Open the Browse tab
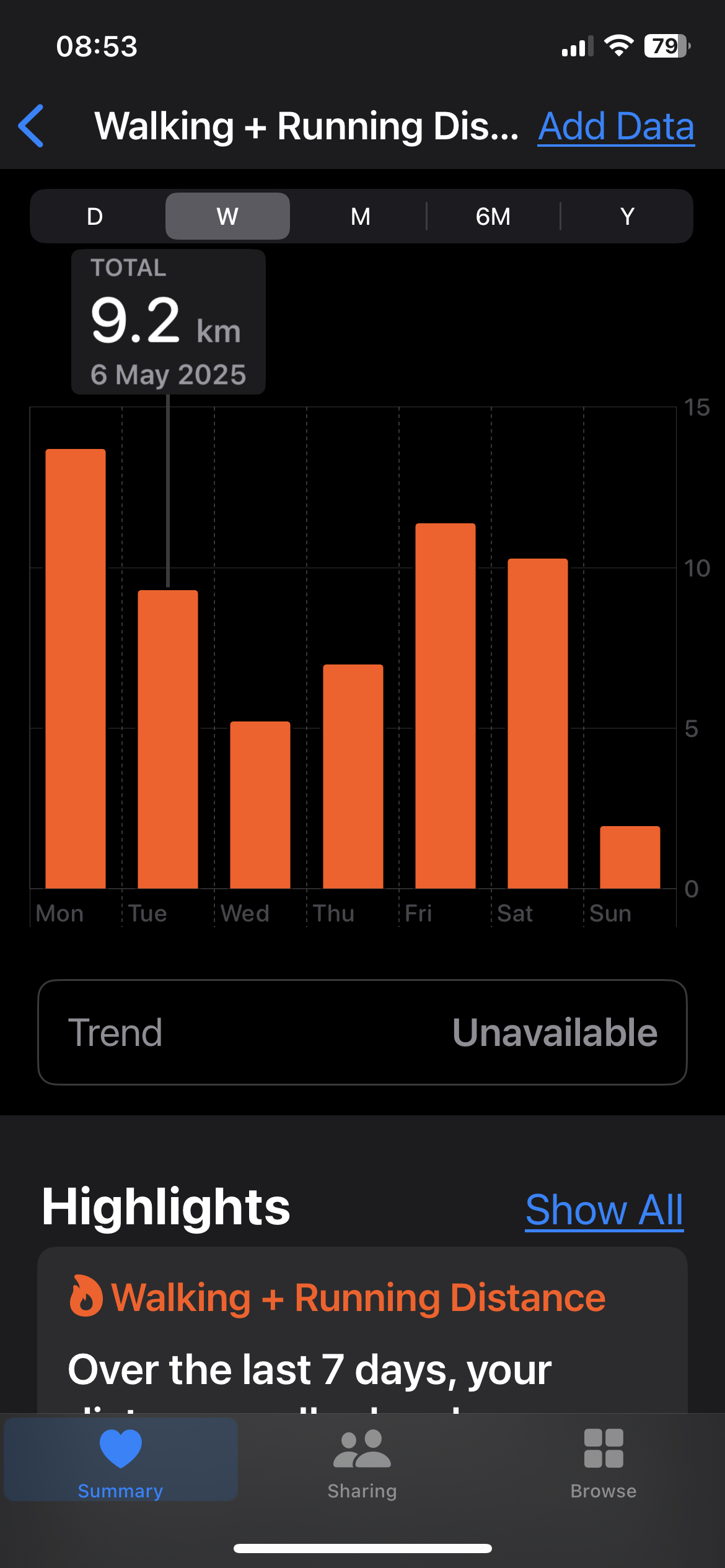The height and width of the screenshot is (1568, 725). coord(604,1464)
